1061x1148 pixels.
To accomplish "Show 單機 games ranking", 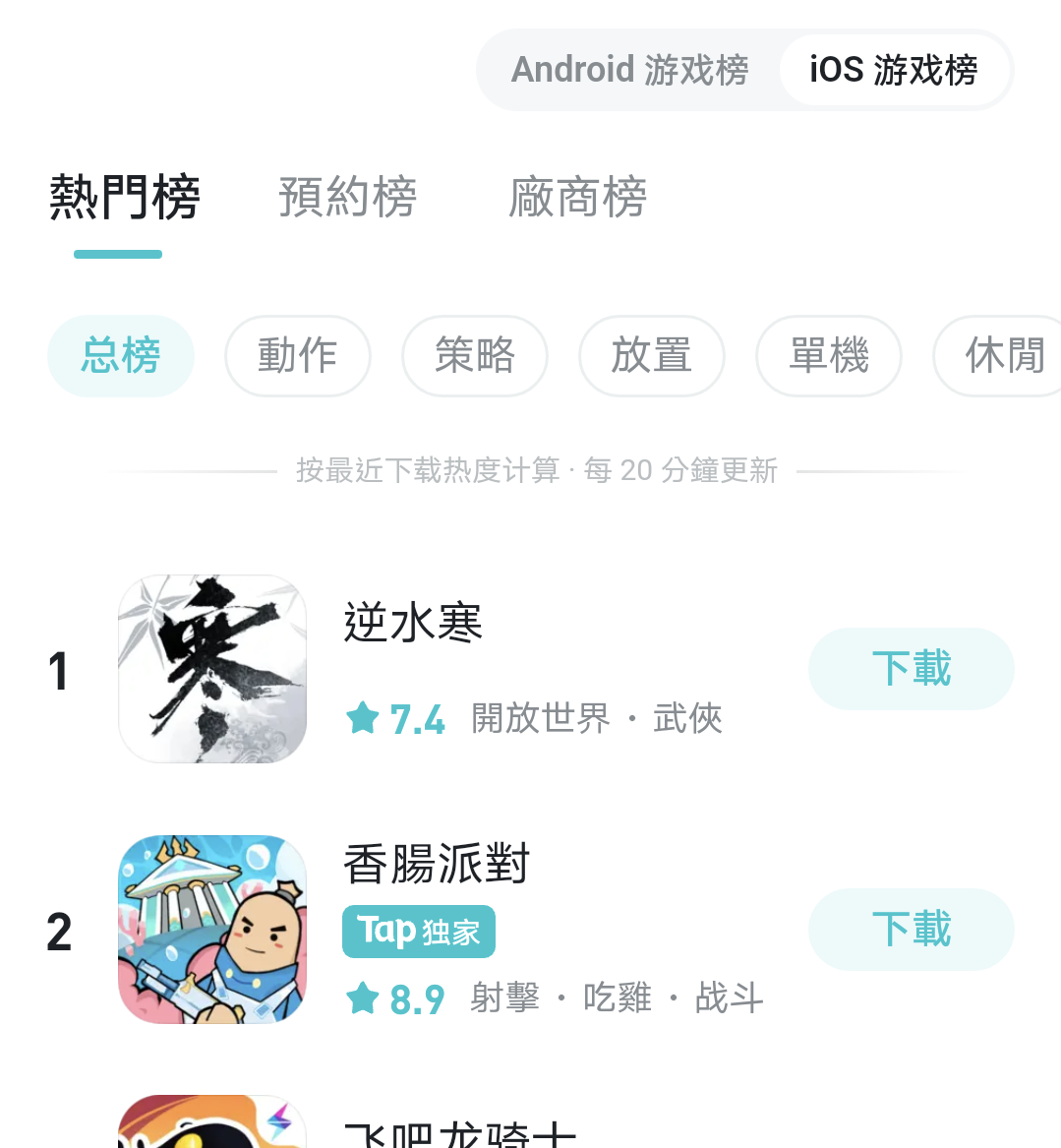I will point(829,356).
